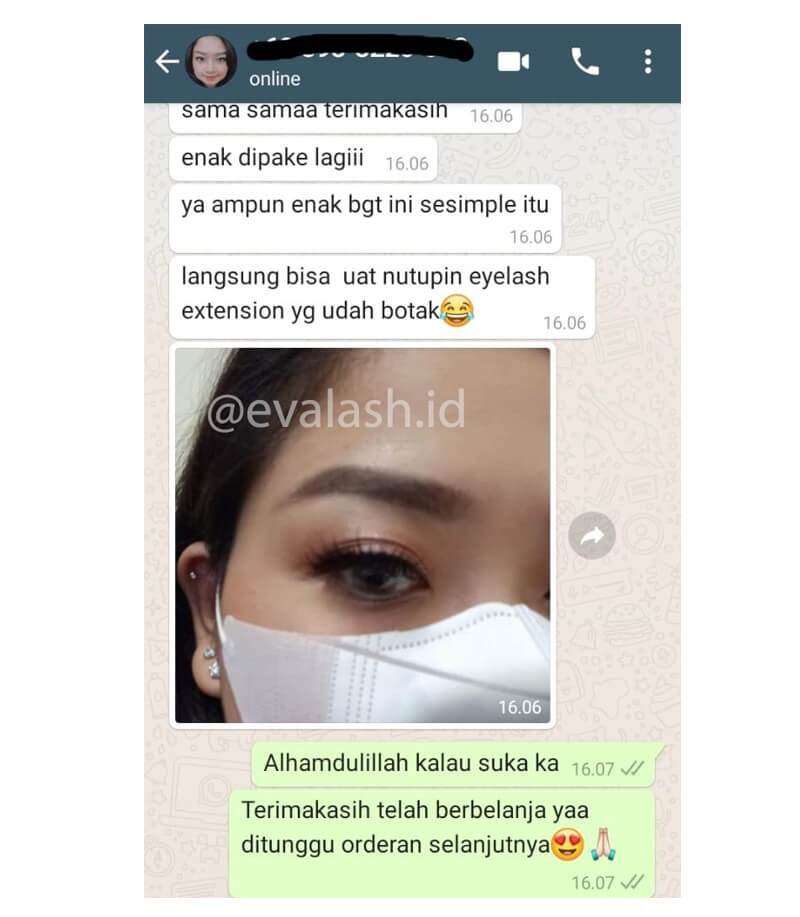Screen dimensions: 800x917
Task: Forward the photo with the arrow icon
Action: click(x=591, y=537)
